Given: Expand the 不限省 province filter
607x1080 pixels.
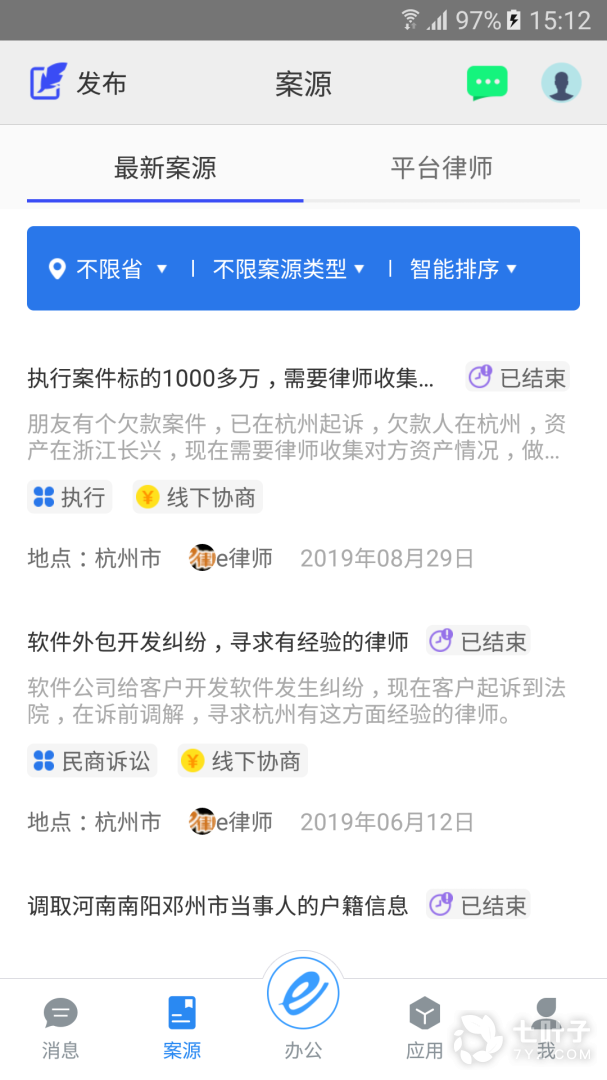Looking at the screenshot, I should coord(108,269).
